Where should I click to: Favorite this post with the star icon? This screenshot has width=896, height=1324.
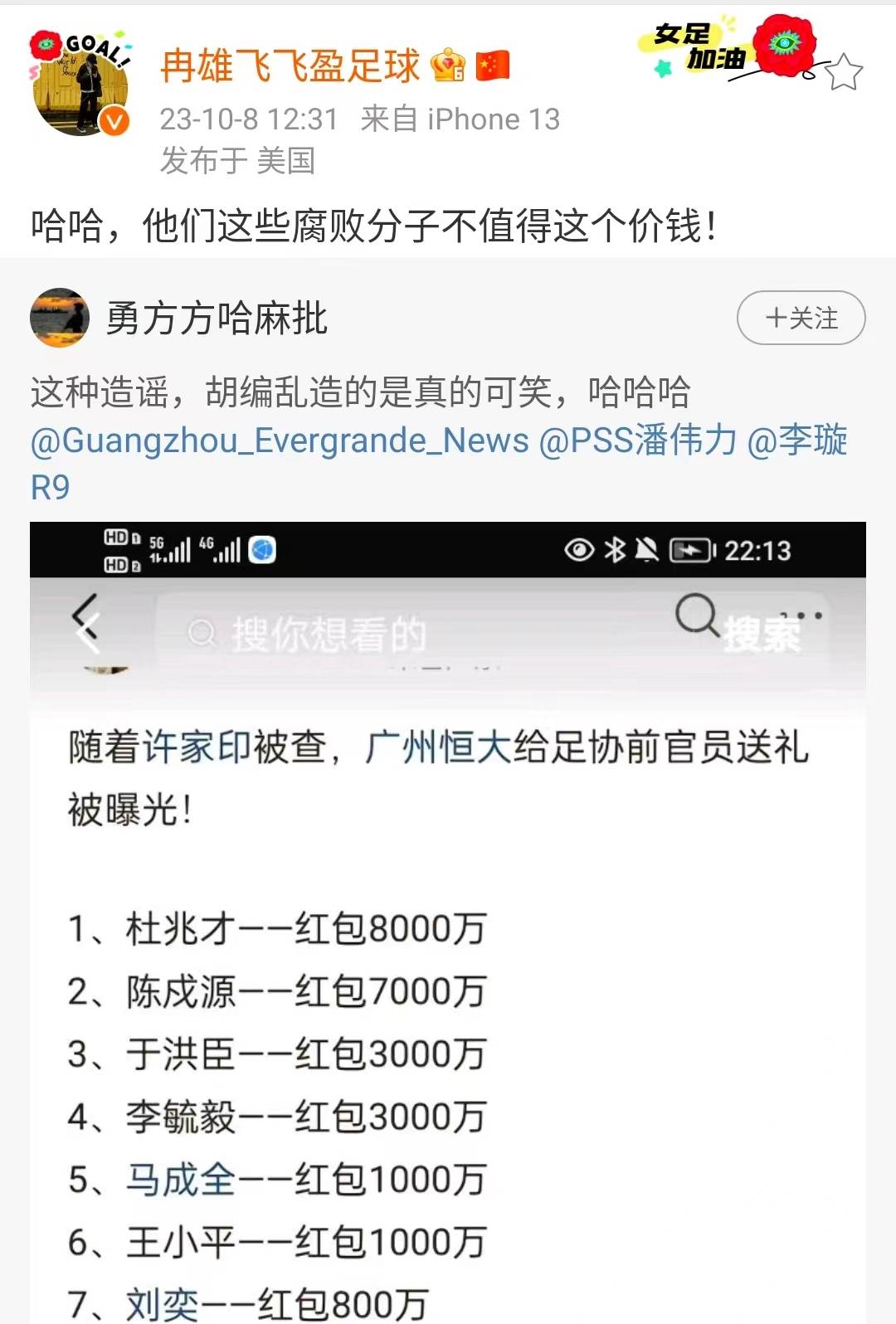(x=844, y=72)
